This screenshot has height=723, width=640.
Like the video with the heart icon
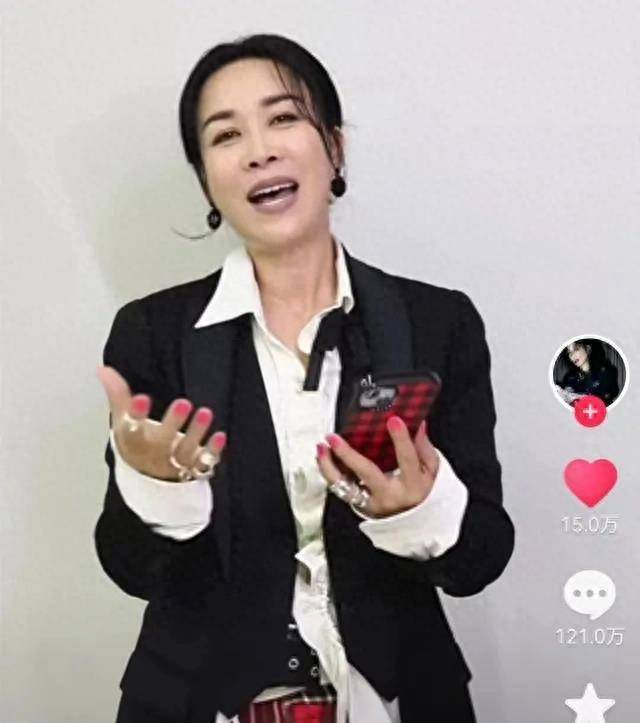(590, 482)
